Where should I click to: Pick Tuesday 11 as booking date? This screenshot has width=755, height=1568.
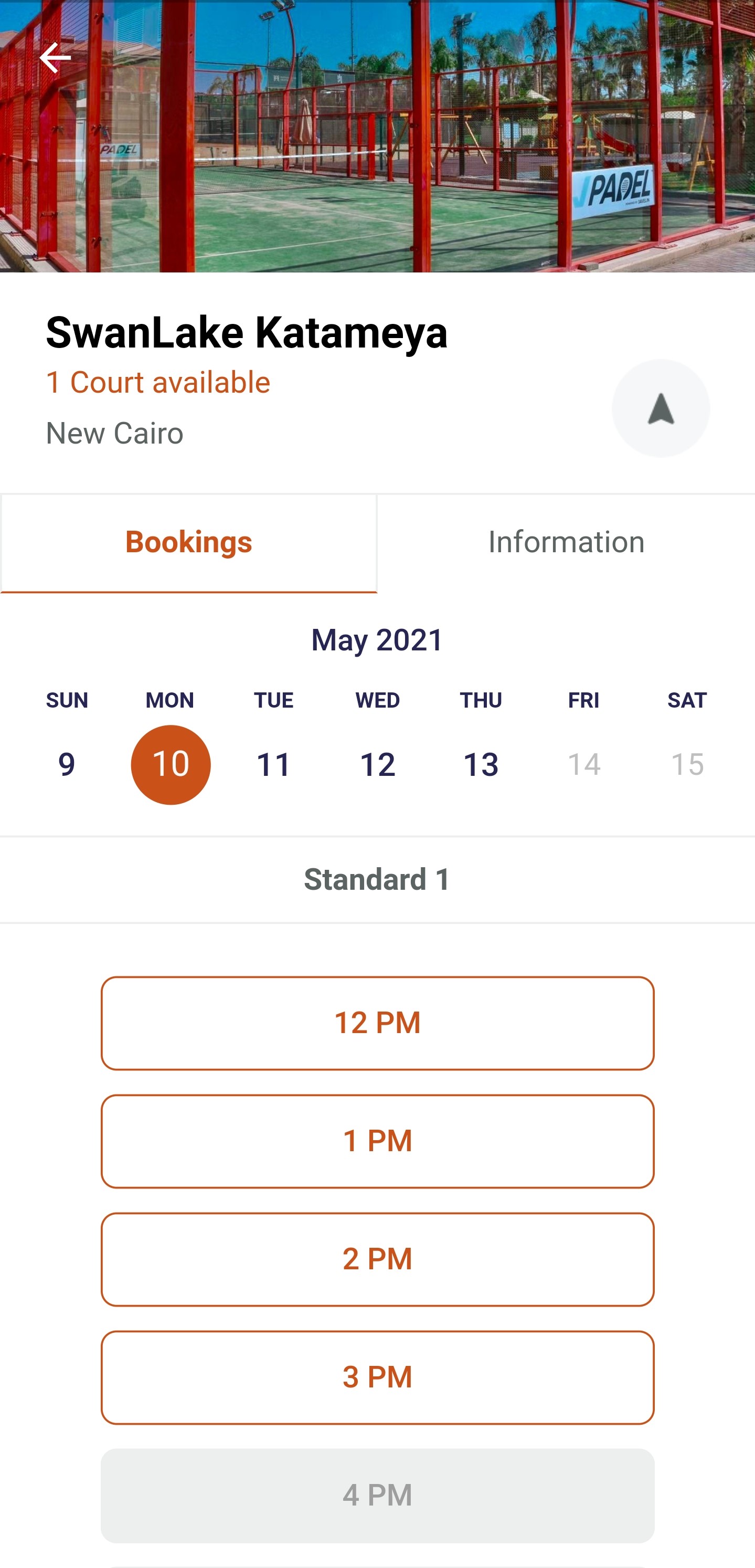pyautogui.click(x=274, y=764)
